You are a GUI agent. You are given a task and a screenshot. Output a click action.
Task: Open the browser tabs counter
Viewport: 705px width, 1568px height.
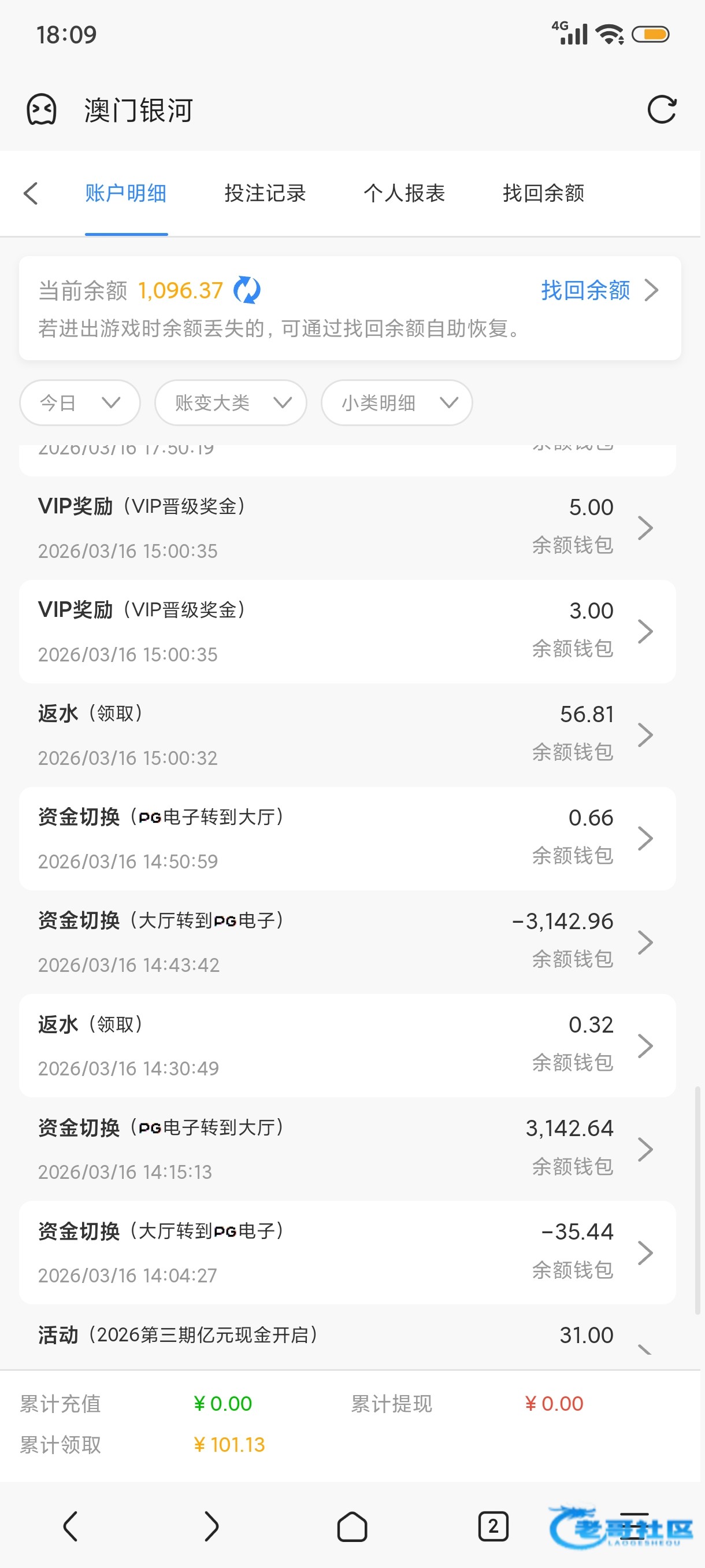pos(493,1526)
